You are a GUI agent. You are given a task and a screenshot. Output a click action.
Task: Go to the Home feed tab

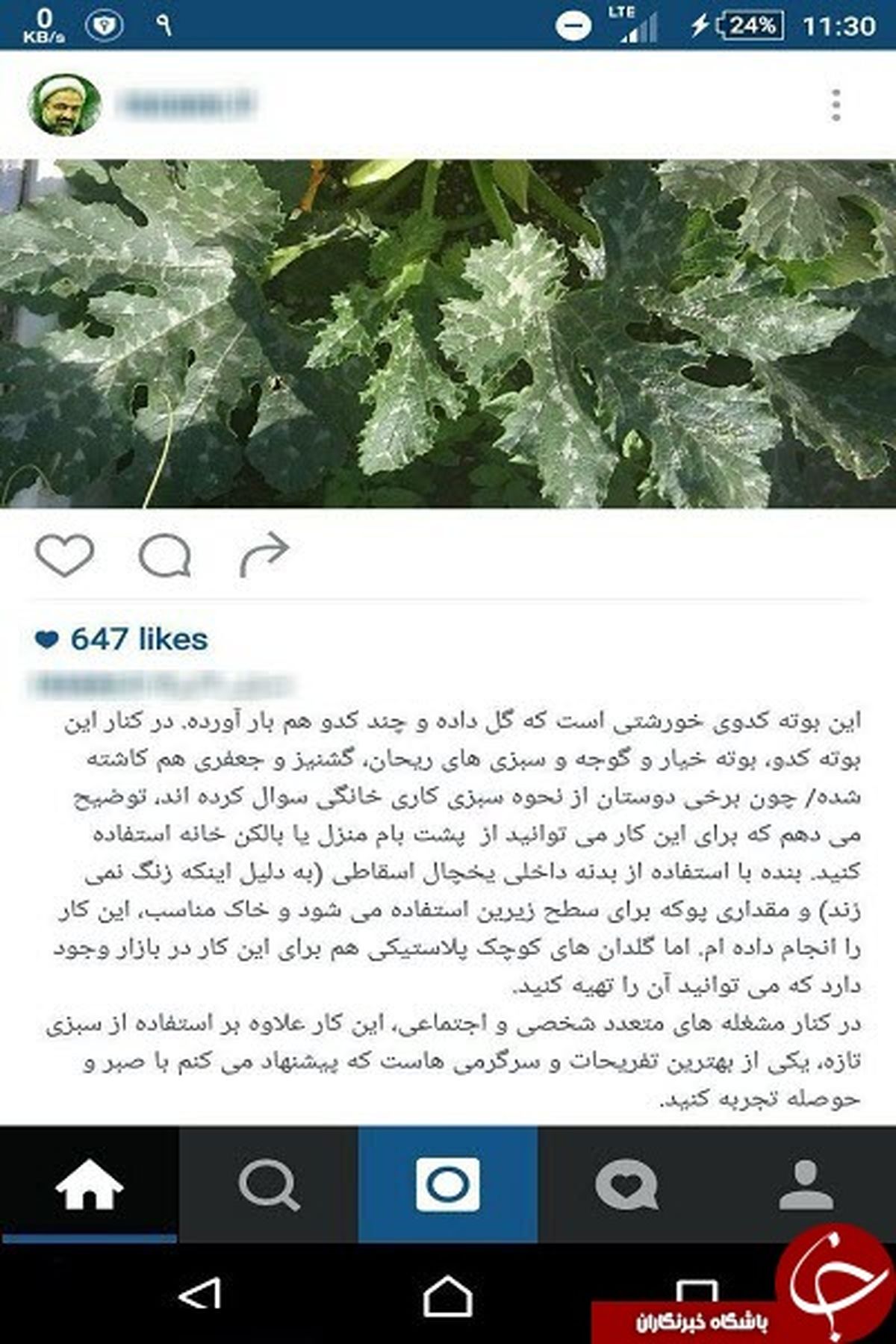pos(89,1185)
